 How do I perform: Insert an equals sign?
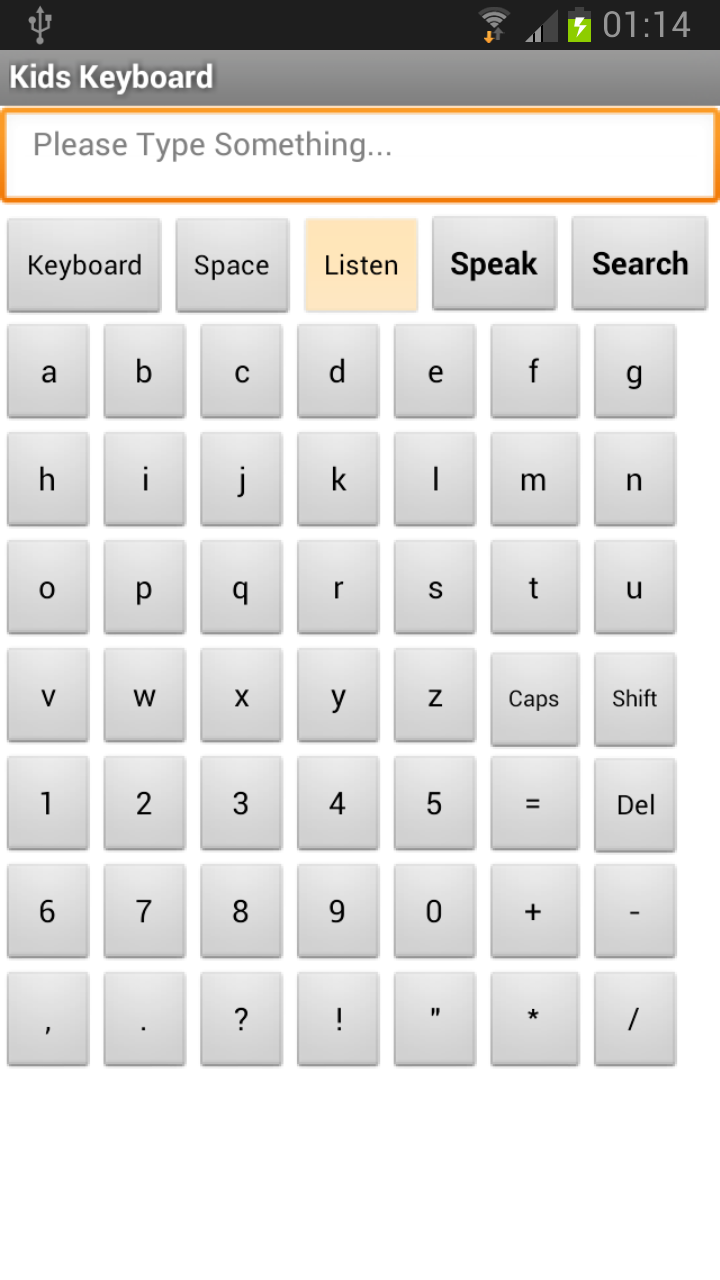pyautogui.click(x=534, y=803)
